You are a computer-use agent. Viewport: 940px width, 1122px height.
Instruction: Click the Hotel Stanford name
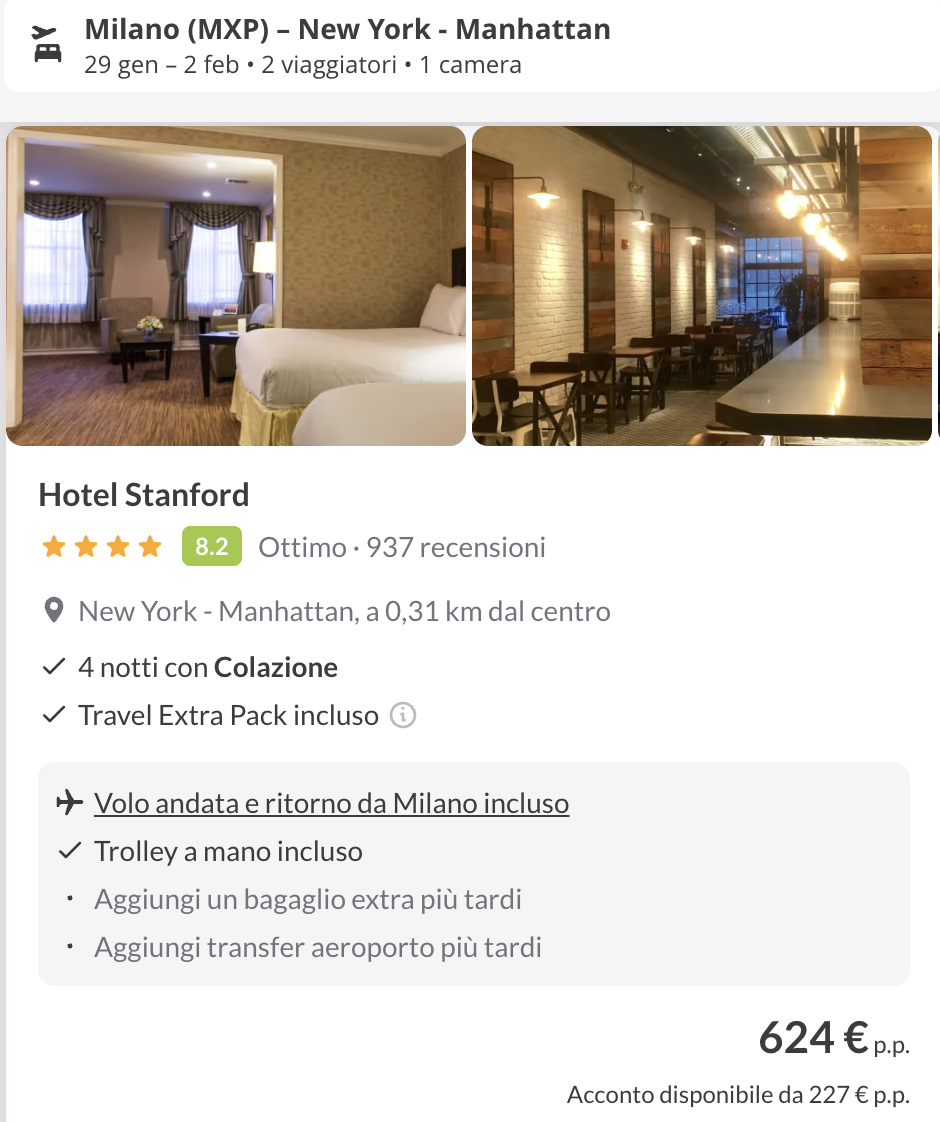143,494
